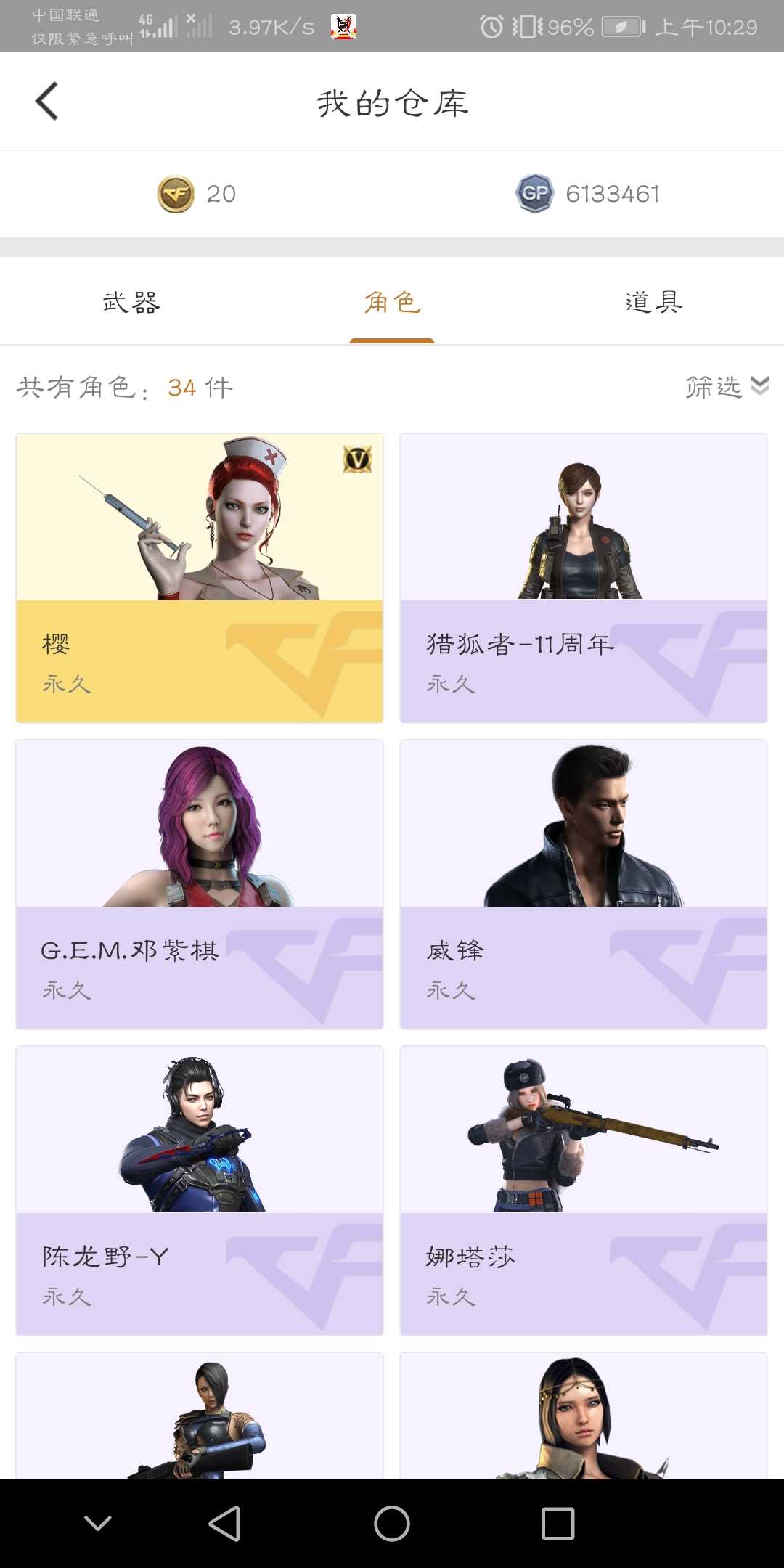Select the 角色 tab
This screenshot has width=784, height=1568.
pos(392,302)
